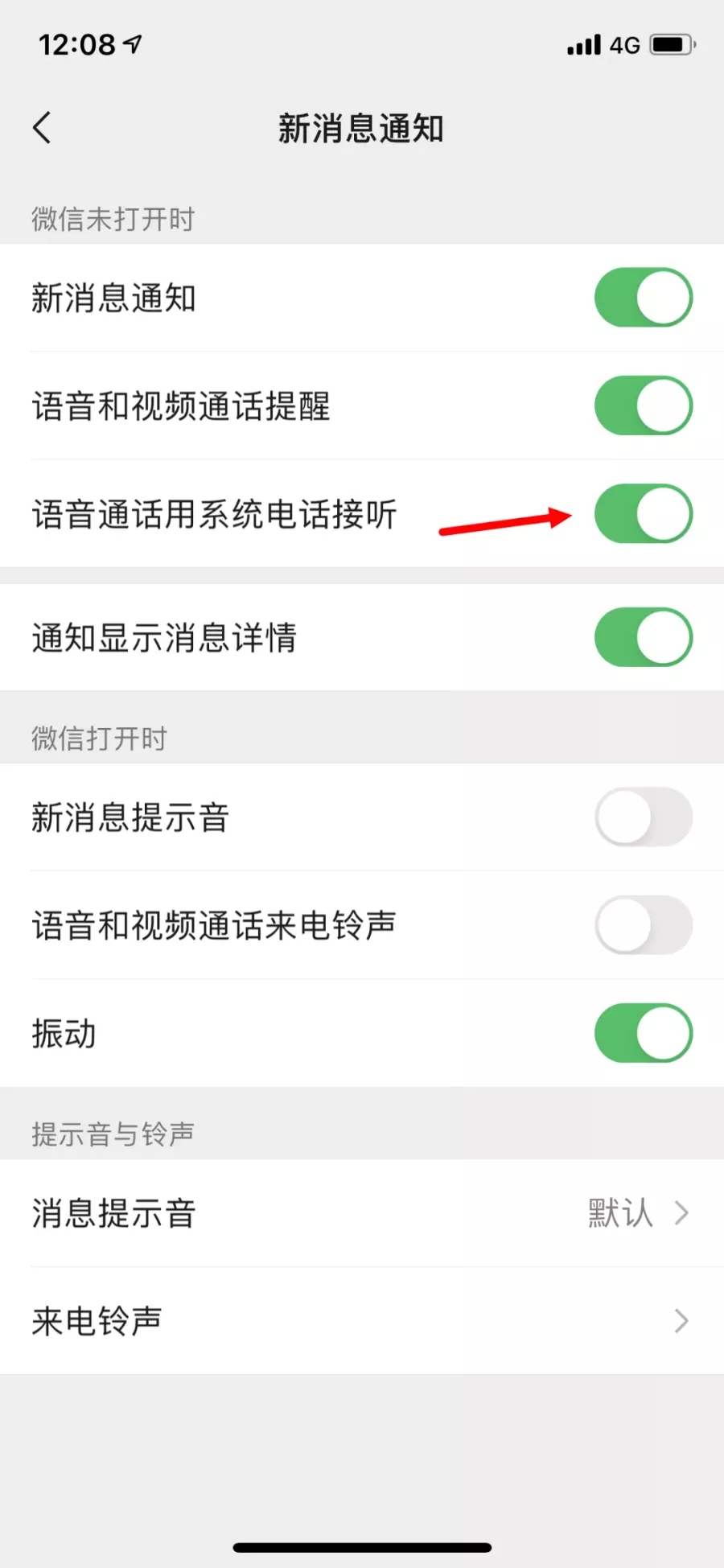
Task: Tap the 默认 sound value label
Action: click(619, 1212)
